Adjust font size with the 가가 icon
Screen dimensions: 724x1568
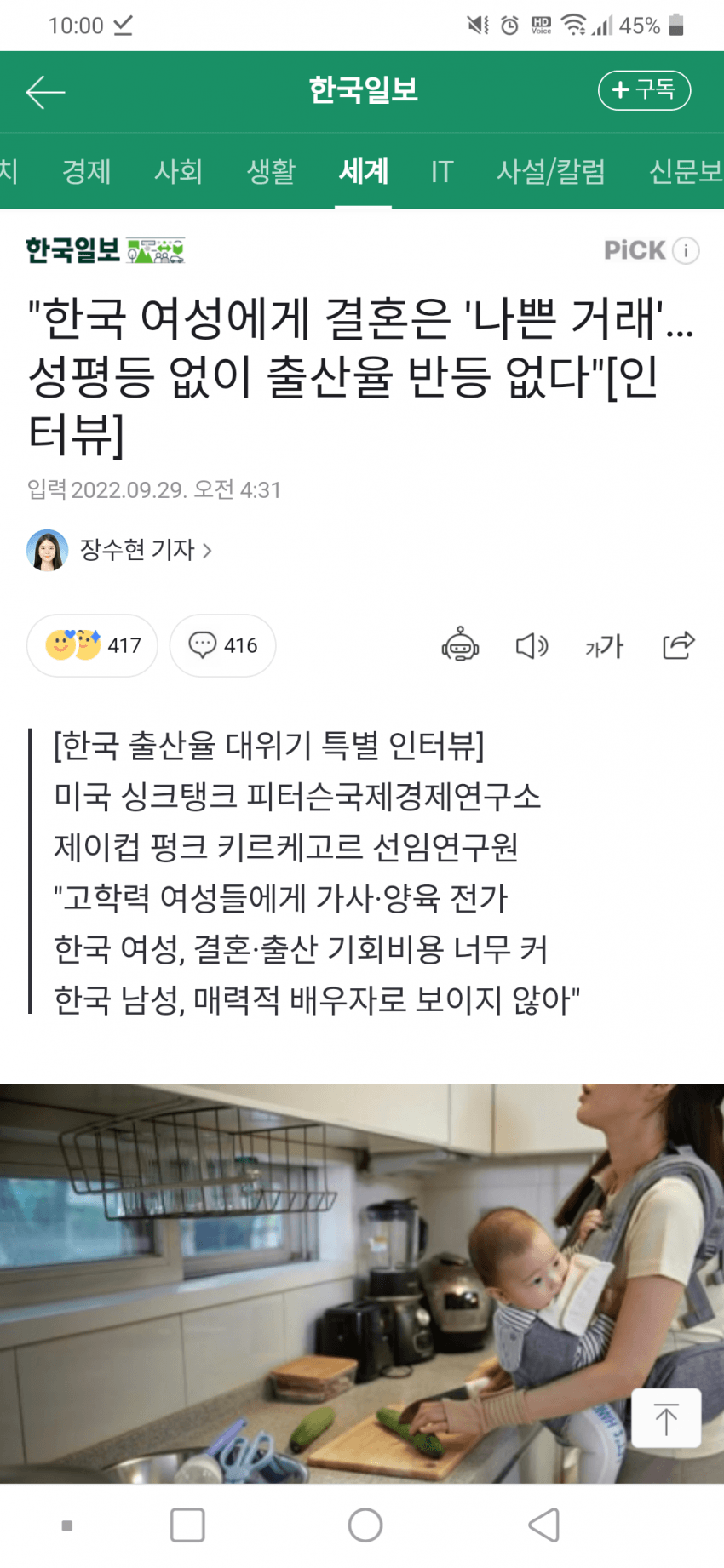[604, 646]
